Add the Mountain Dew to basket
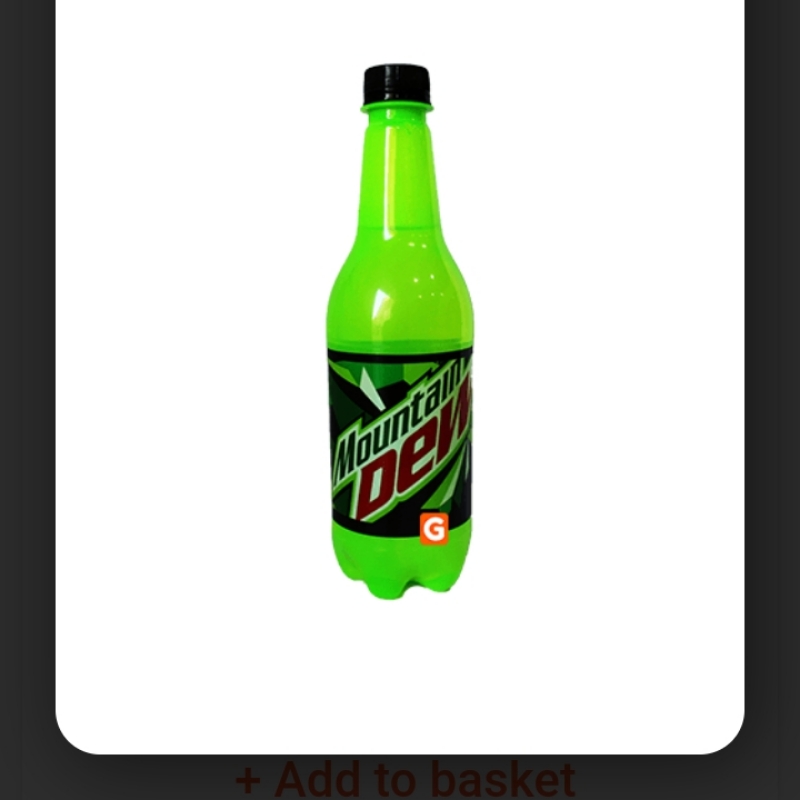The width and height of the screenshot is (800, 800). [405, 780]
